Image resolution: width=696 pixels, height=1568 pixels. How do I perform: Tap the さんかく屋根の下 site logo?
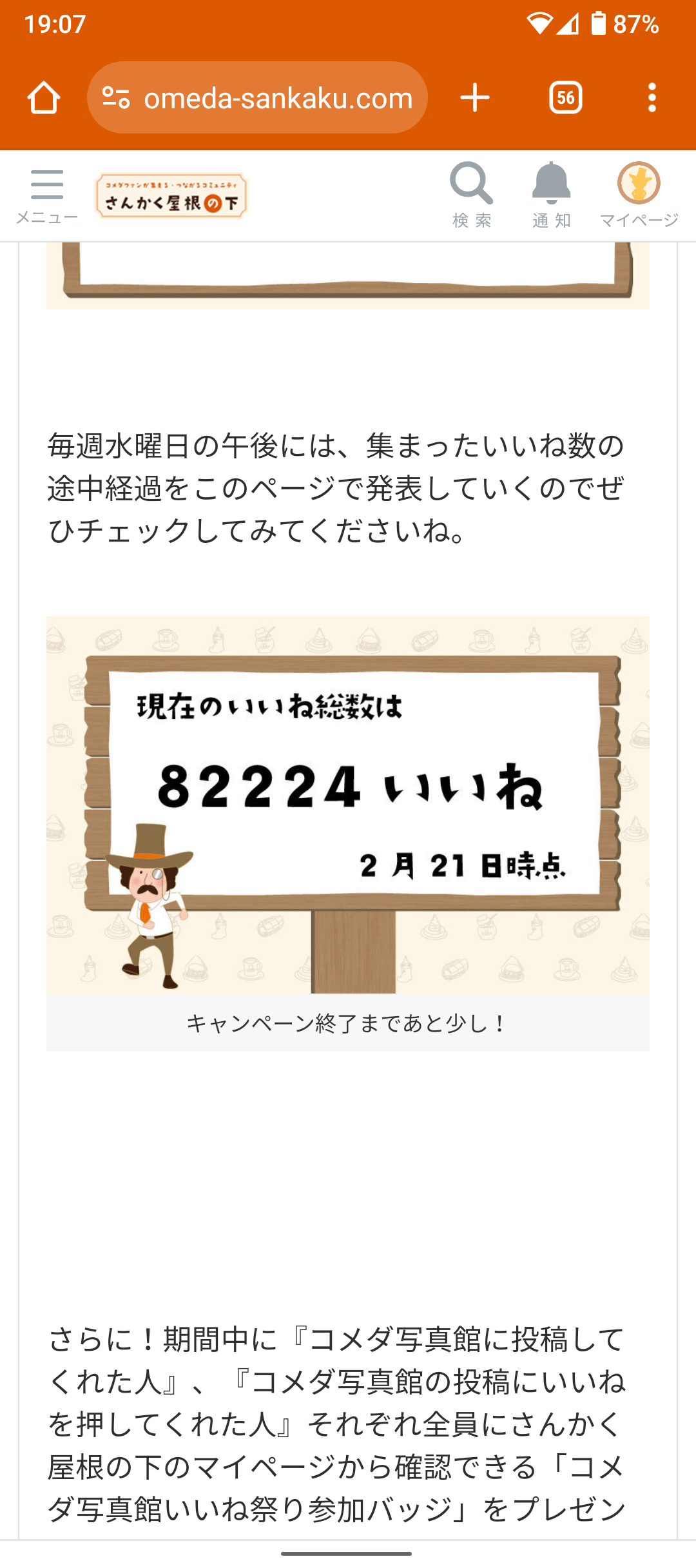[171, 196]
